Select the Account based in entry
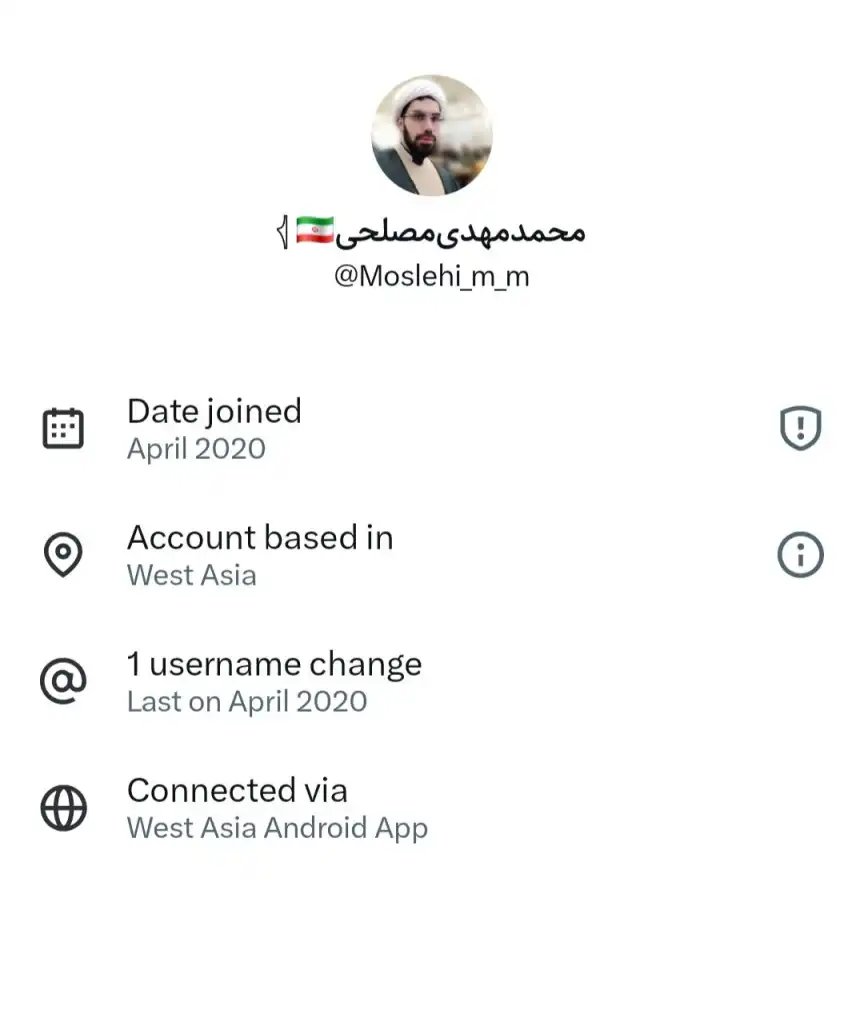 [260, 538]
